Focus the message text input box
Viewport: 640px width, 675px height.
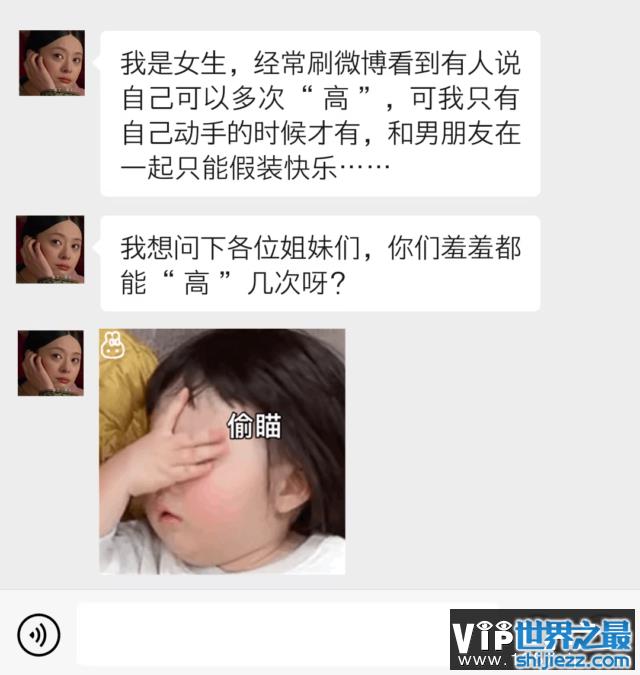pyautogui.click(x=260, y=634)
